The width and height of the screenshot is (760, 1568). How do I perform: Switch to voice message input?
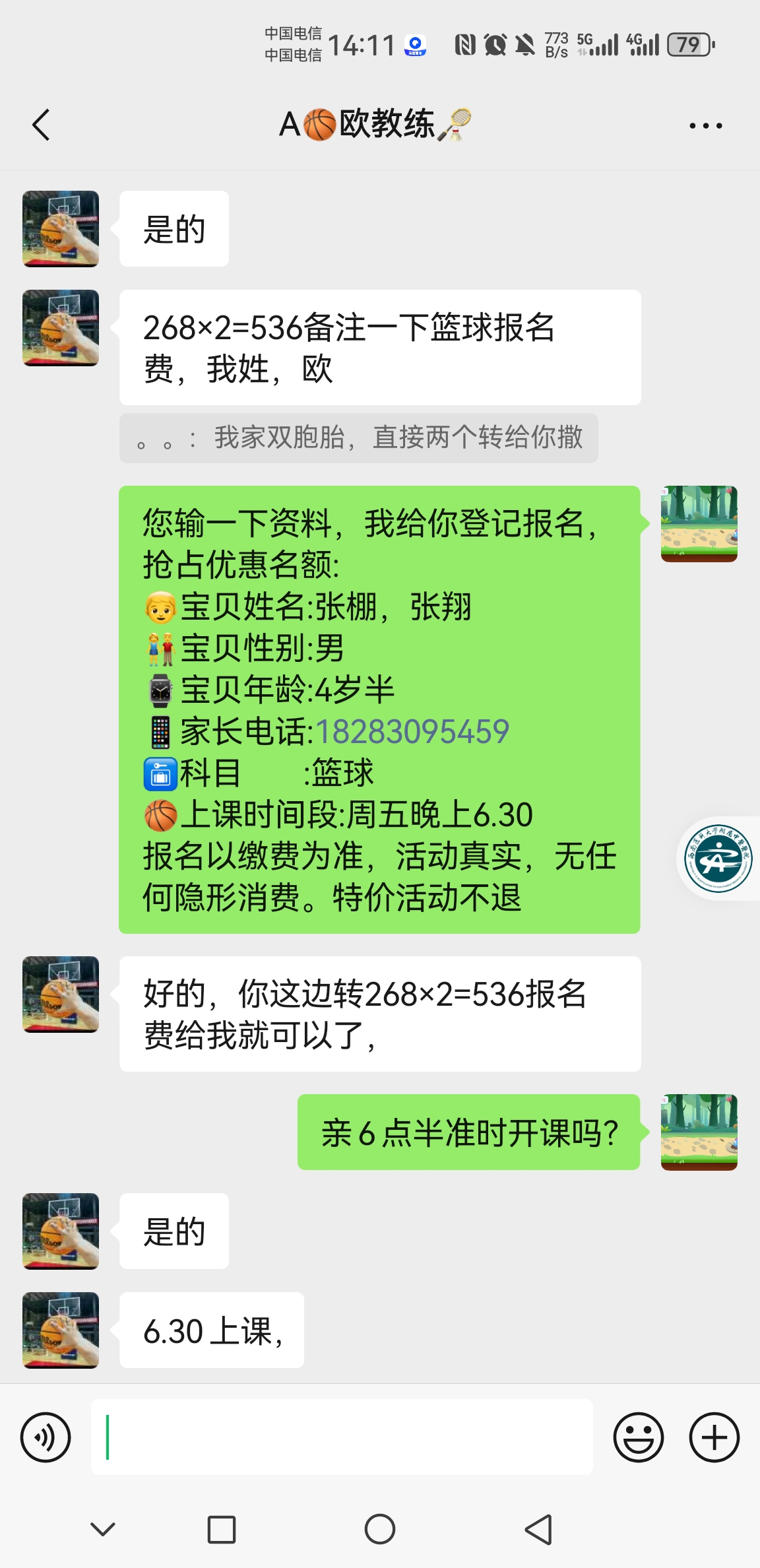tap(46, 1437)
